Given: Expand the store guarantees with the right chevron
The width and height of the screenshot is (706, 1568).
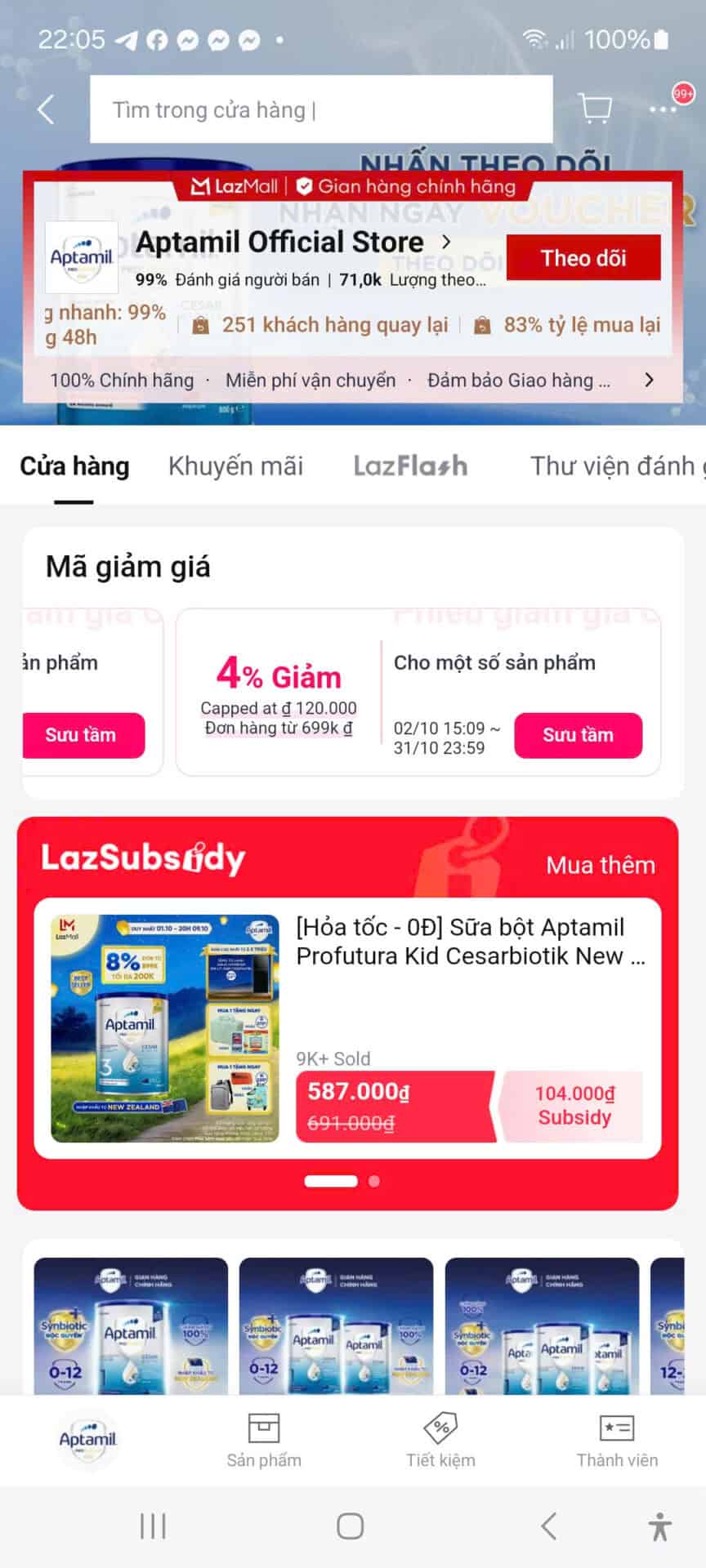Looking at the screenshot, I should click(x=649, y=380).
